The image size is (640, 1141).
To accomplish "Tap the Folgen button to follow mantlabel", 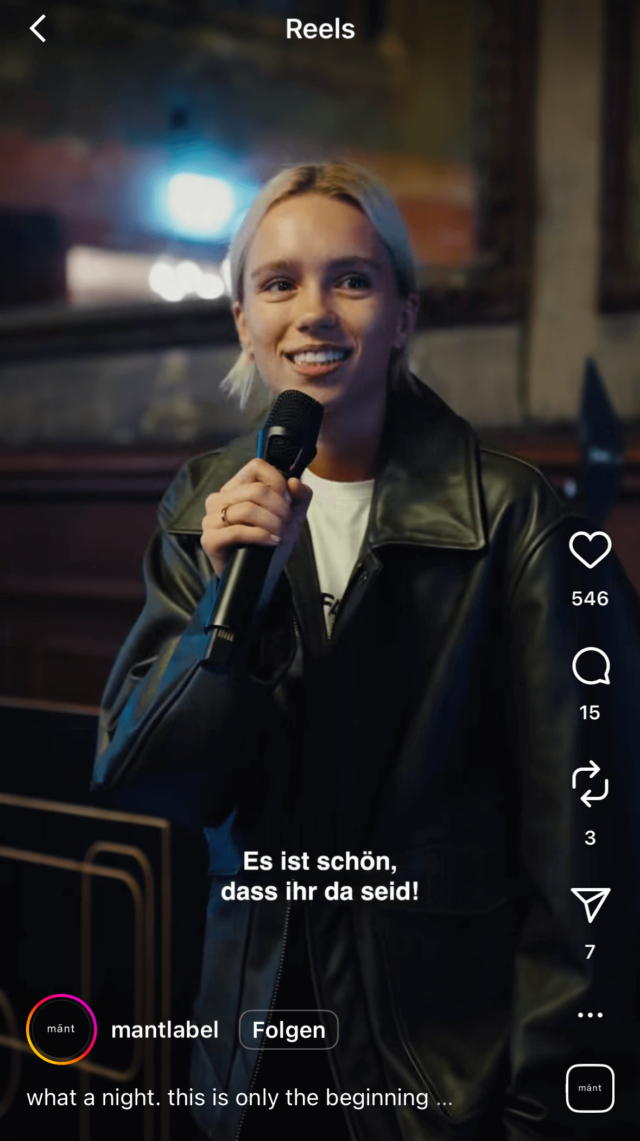I will [x=288, y=1030].
